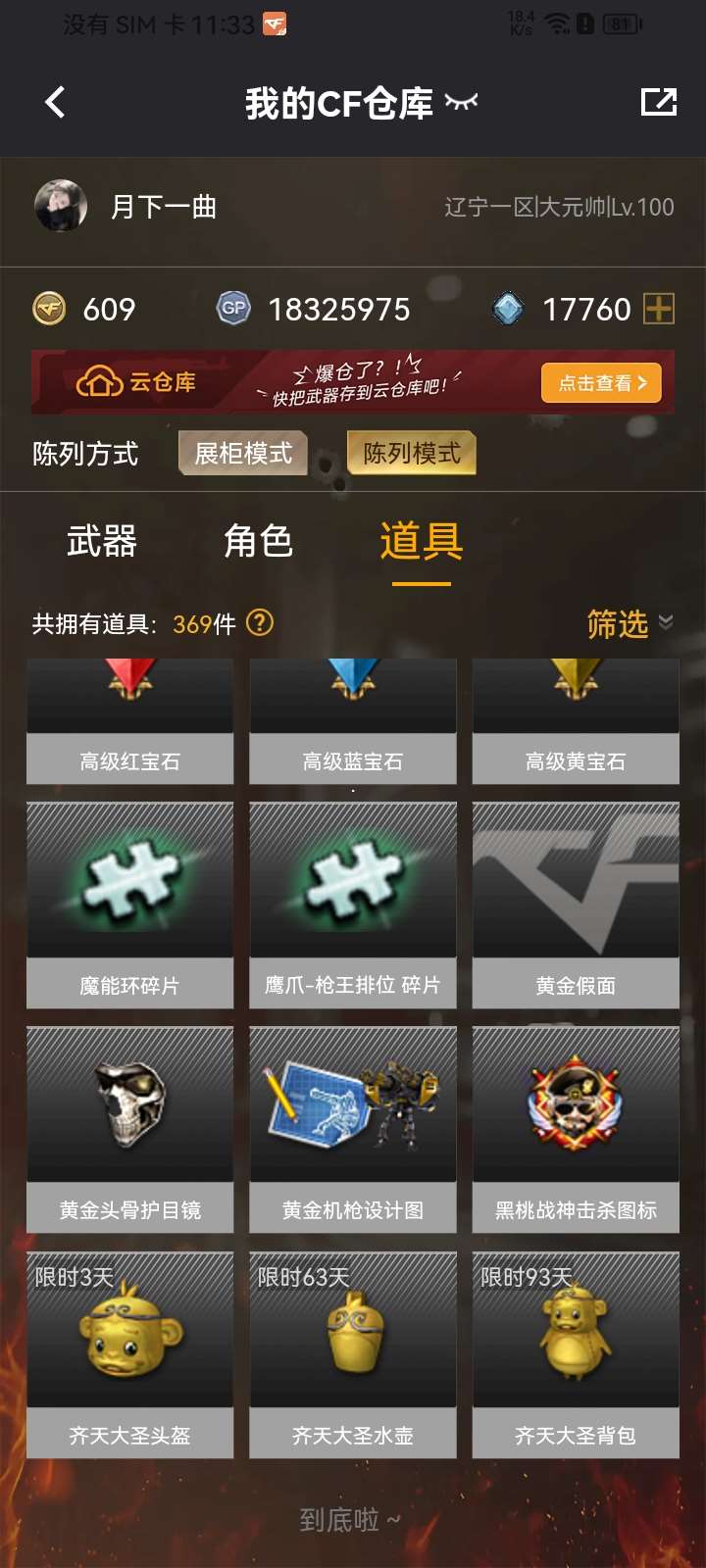Toggle the eye icon beside the title

click(461, 102)
